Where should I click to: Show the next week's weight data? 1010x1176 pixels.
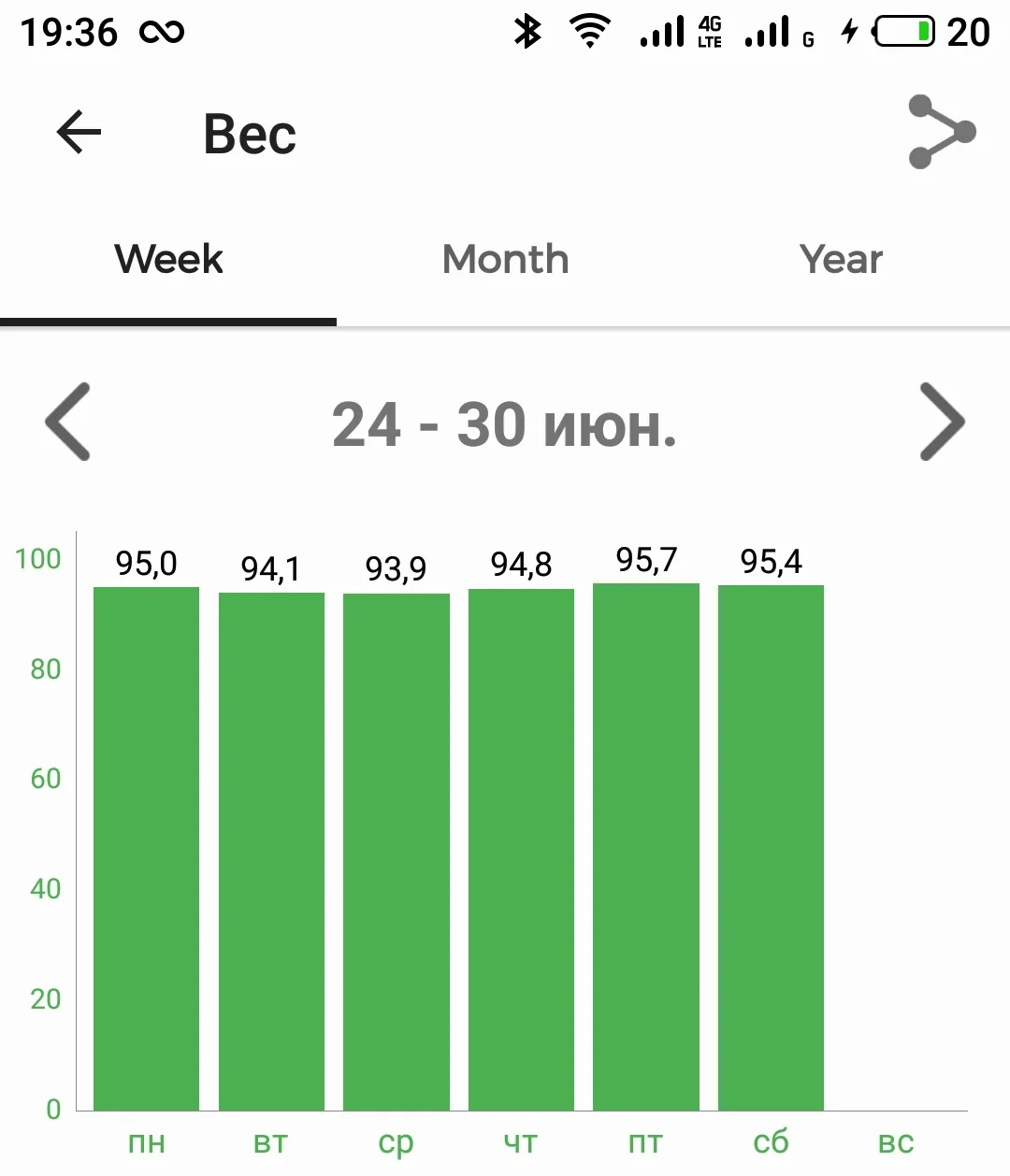click(x=942, y=422)
